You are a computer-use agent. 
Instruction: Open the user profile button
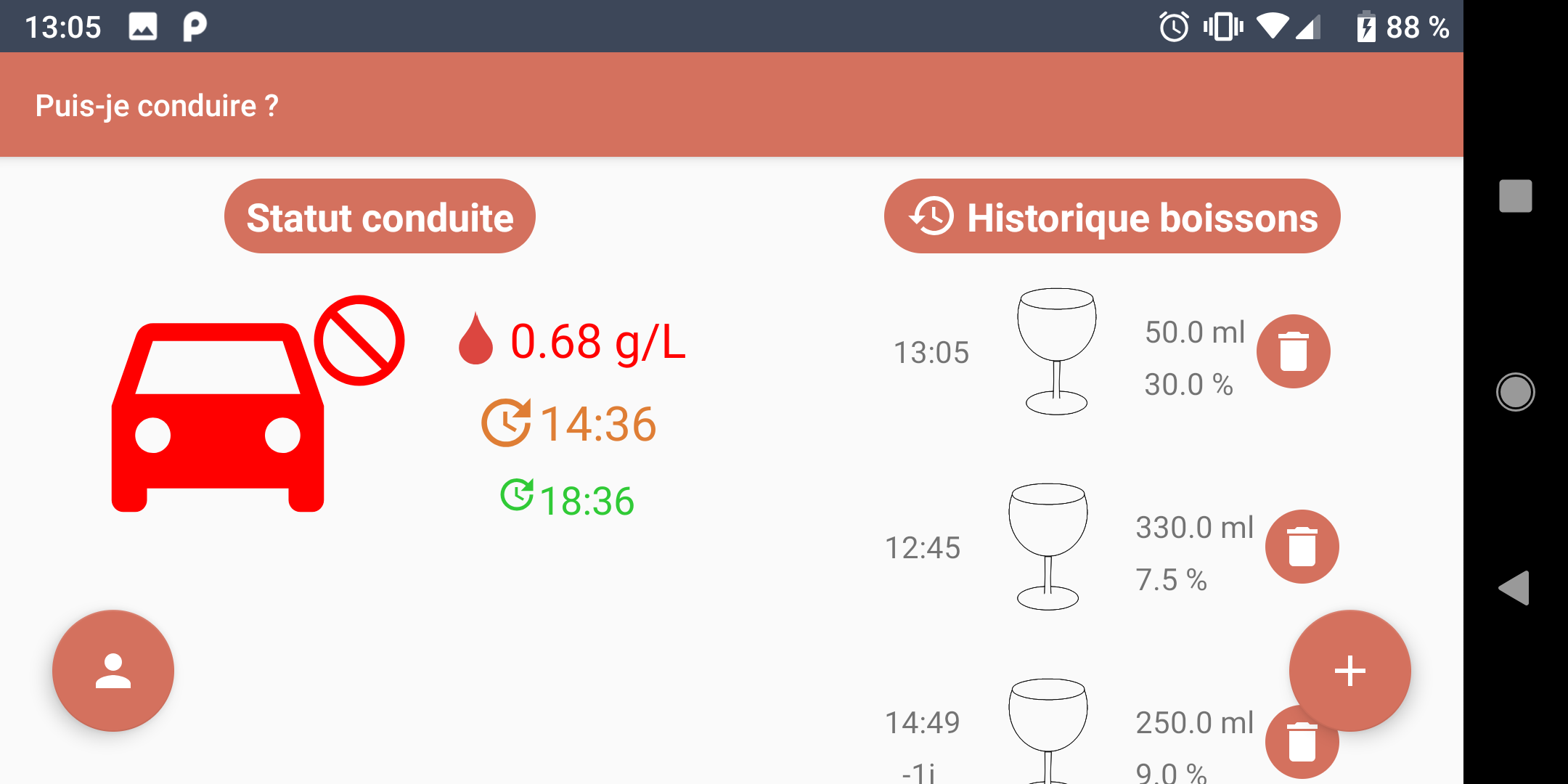pyautogui.click(x=113, y=670)
